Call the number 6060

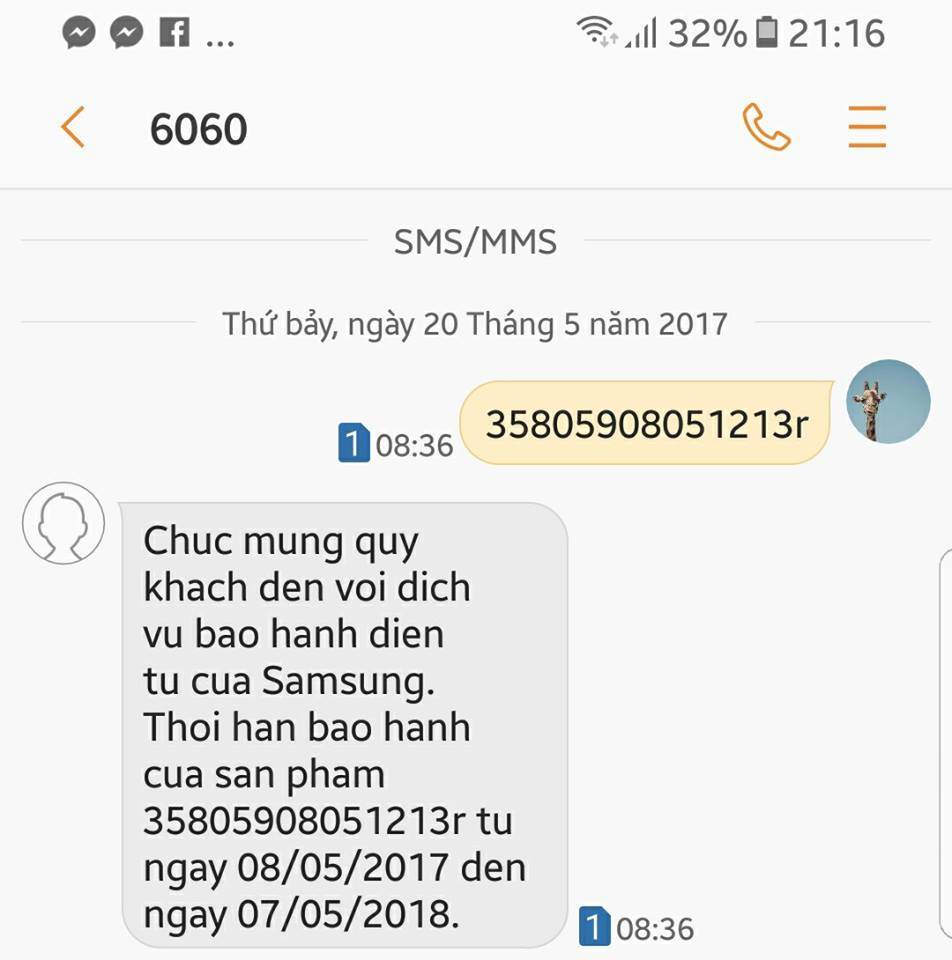(x=766, y=128)
